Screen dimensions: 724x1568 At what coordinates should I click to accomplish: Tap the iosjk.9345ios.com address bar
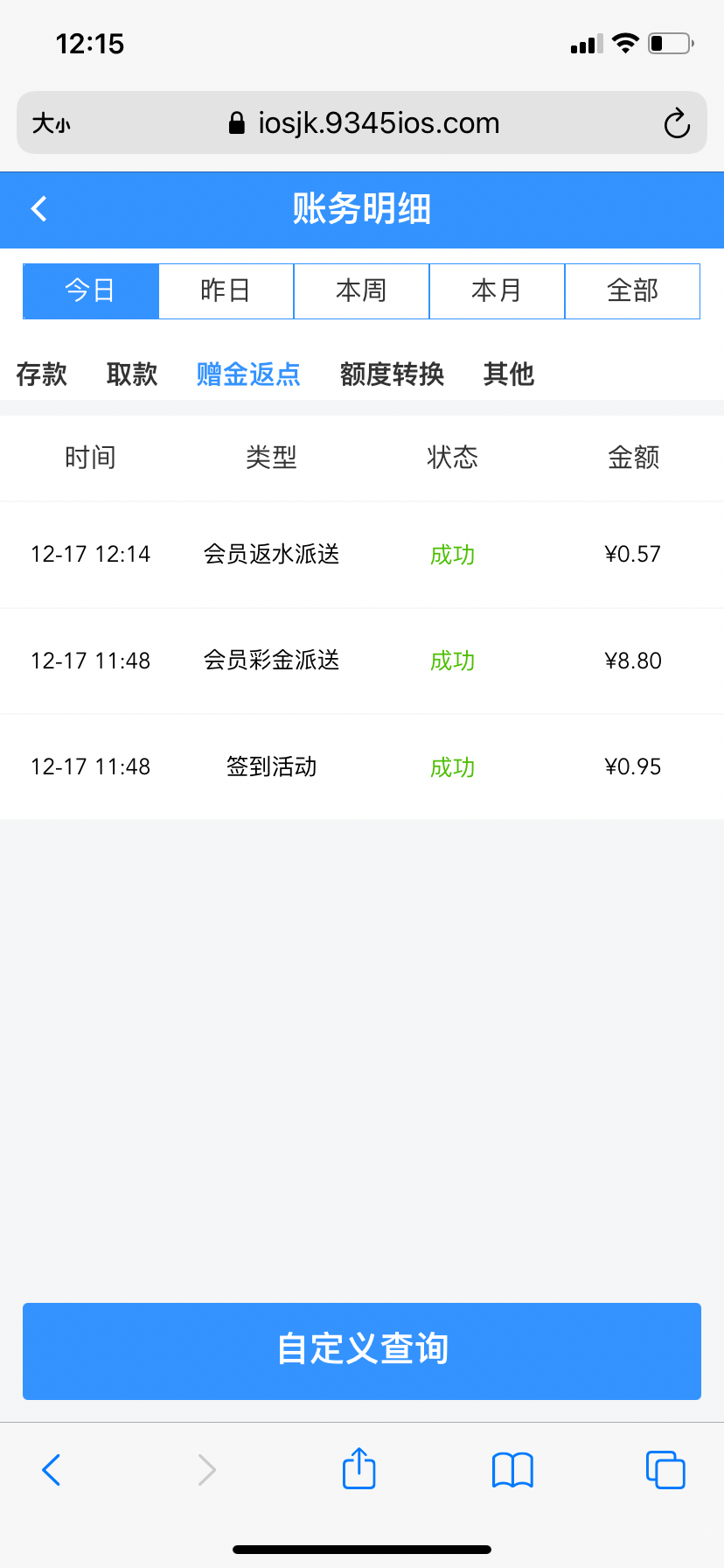[363, 123]
